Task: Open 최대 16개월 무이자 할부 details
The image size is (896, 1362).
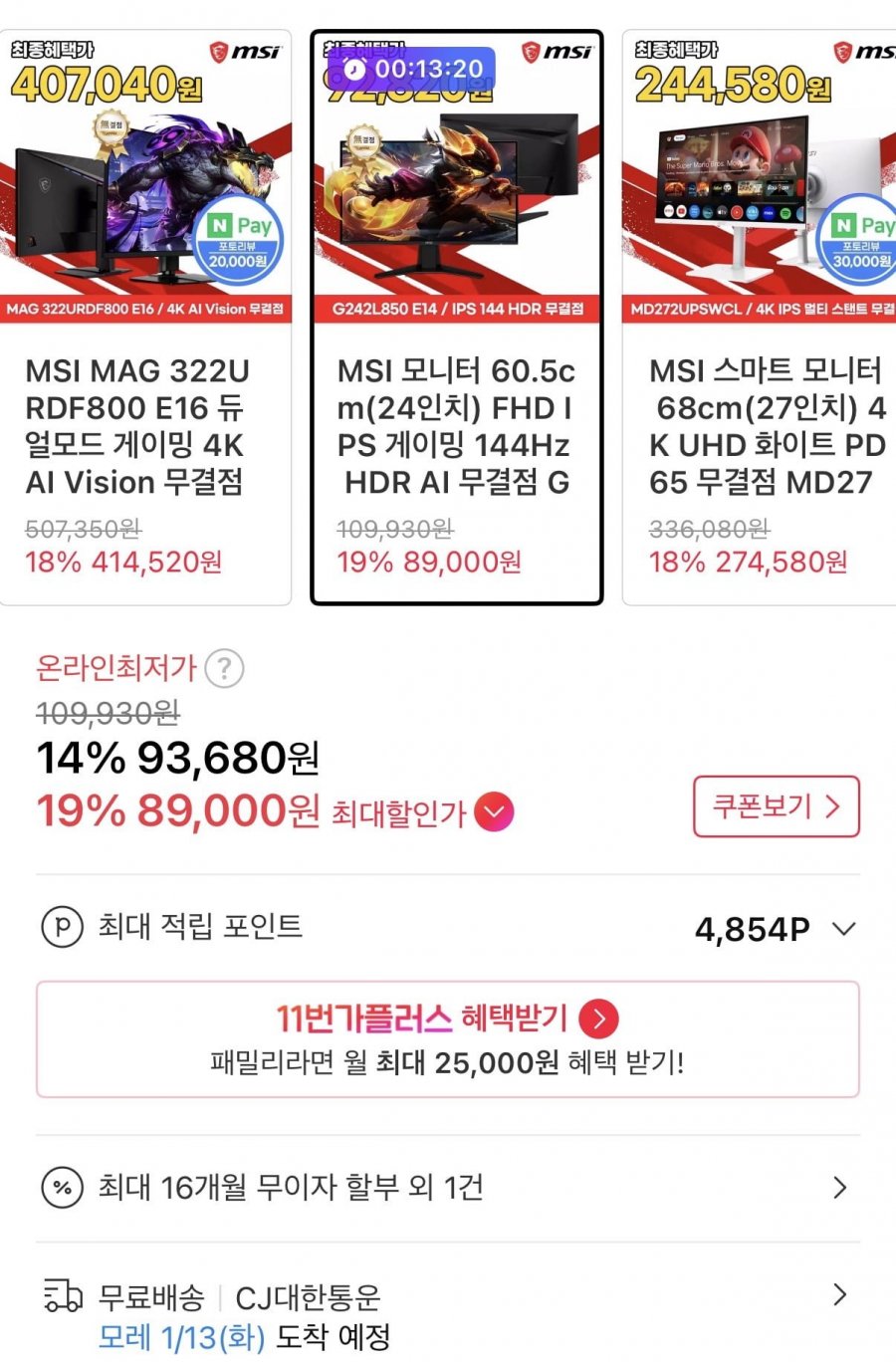Action: 447,1187
